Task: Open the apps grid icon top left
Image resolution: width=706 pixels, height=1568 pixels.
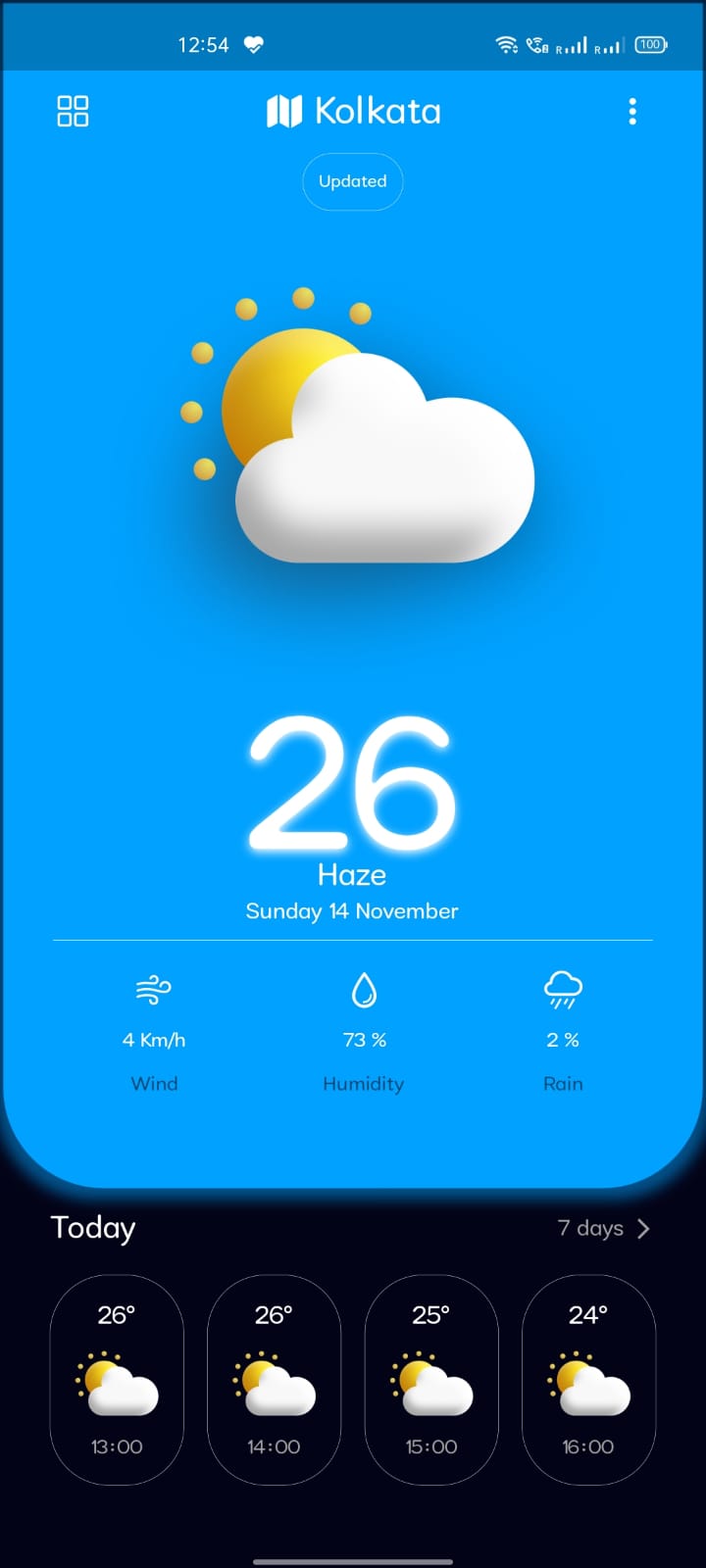Action: point(71,111)
